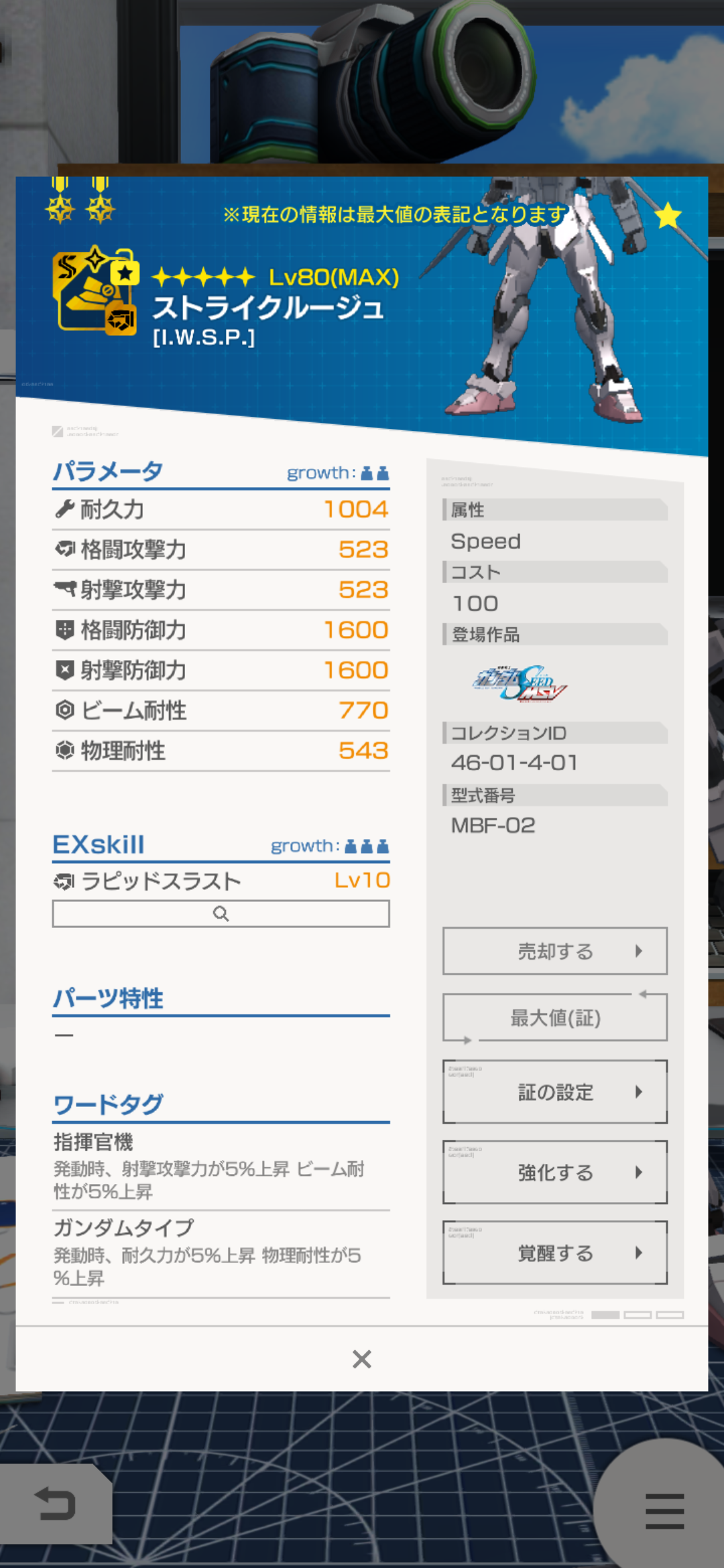Toggle the 最大値(証) display button
724x1568 pixels.
[x=554, y=1018]
